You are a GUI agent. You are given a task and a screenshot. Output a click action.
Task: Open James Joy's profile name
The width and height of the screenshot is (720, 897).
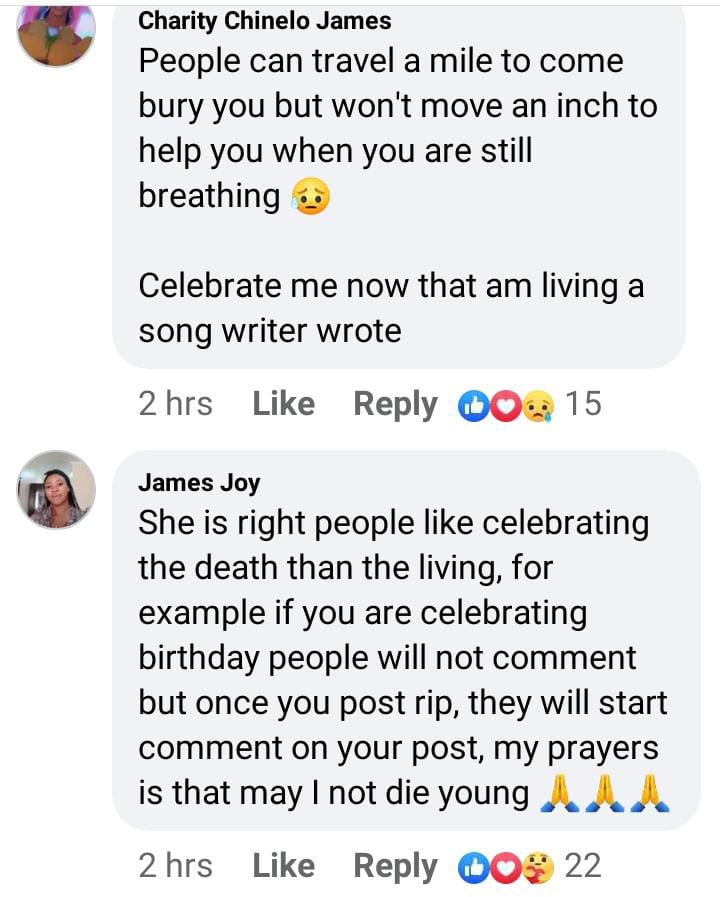[x=199, y=482]
